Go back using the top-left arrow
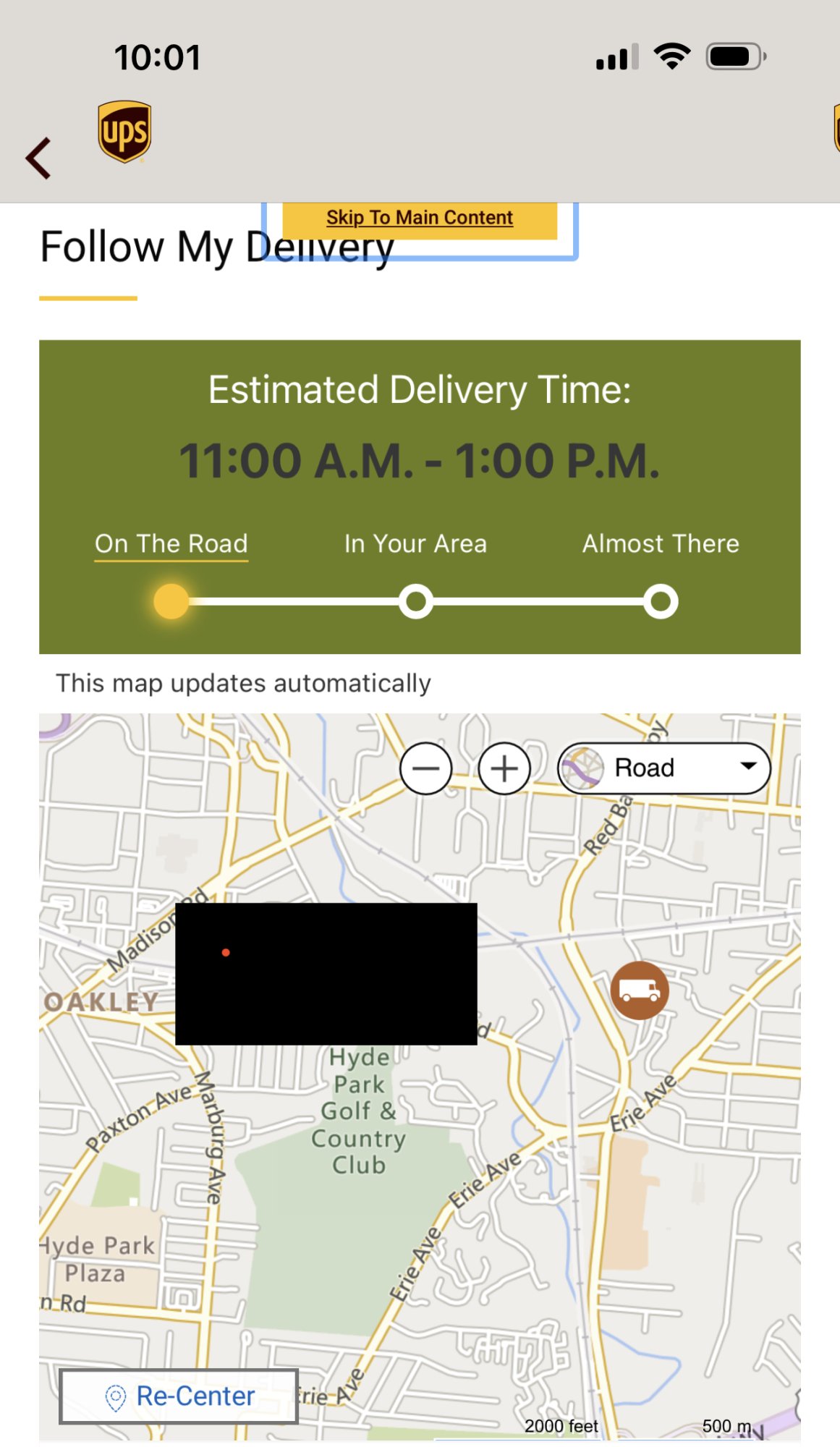This screenshot has width=840, height=1447. tap(38, 158)
